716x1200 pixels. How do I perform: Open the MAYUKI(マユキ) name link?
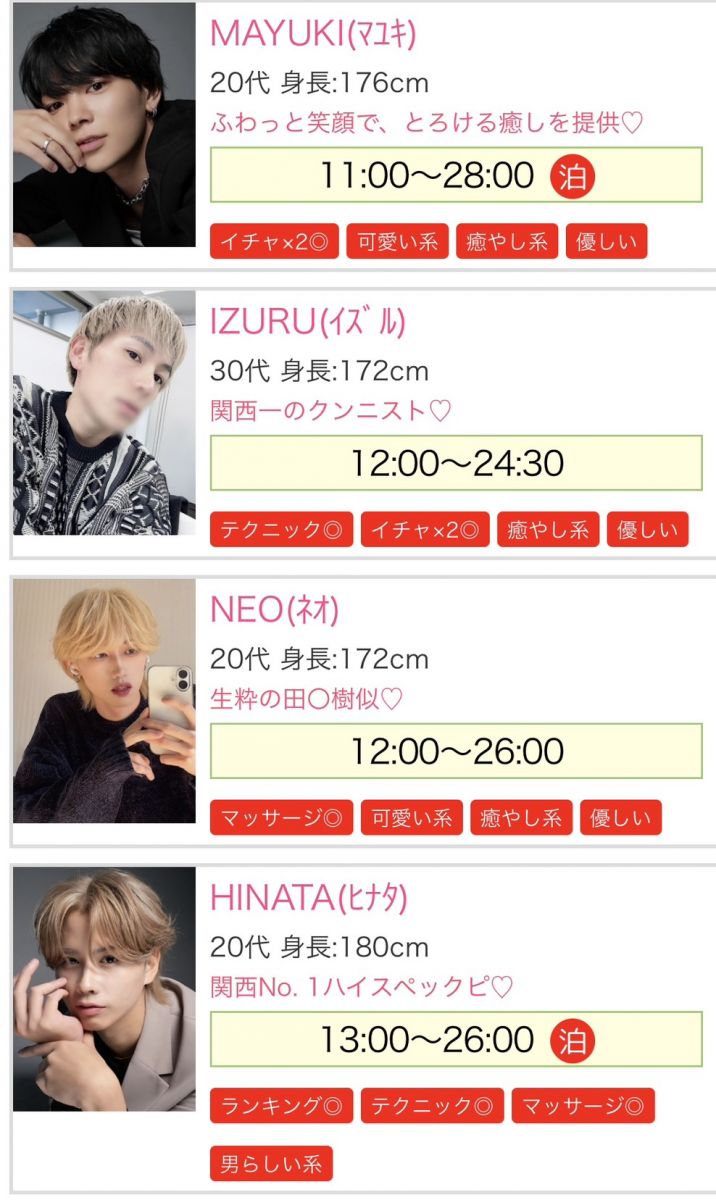click(312, 34)
